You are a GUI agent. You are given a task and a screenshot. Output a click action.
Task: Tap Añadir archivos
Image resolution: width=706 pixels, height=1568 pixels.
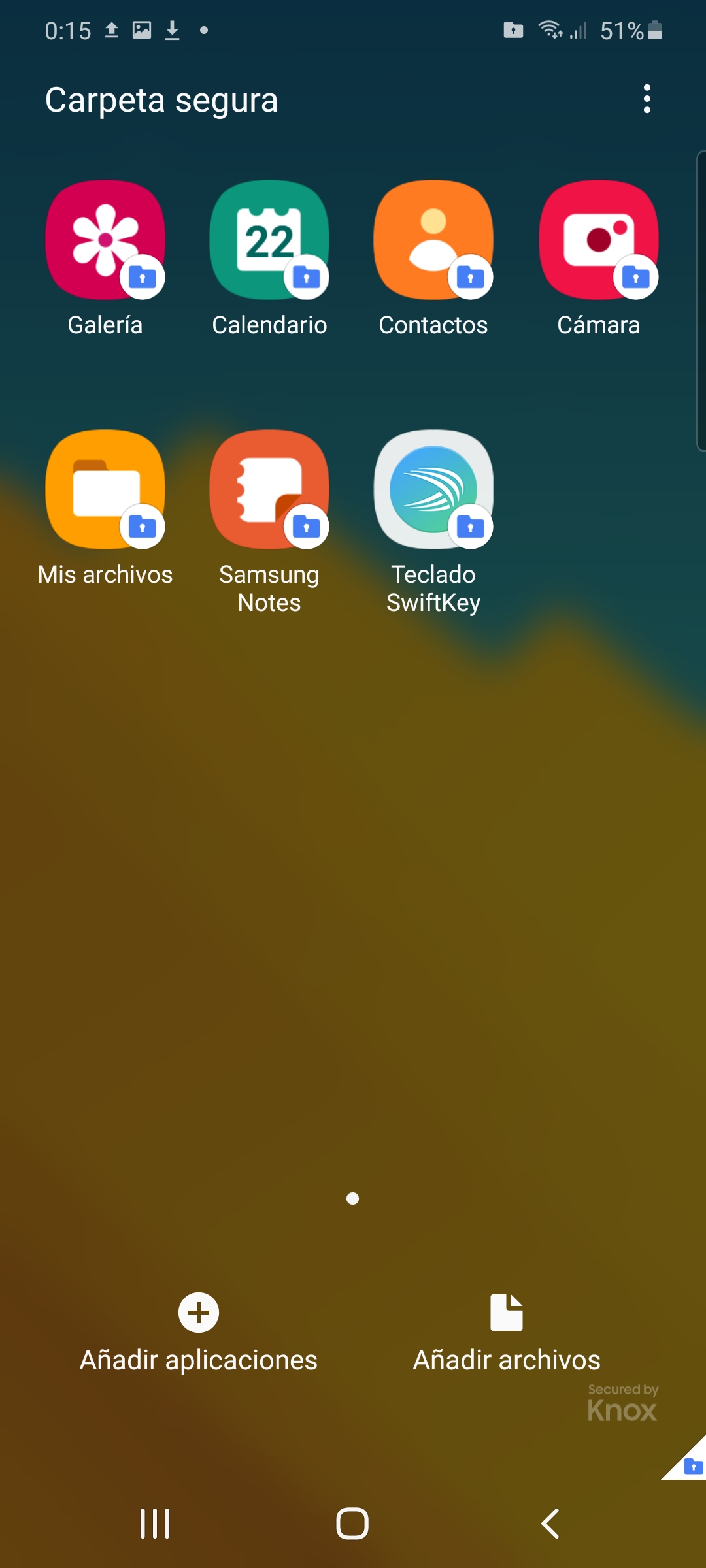[x=507, y=1333]
